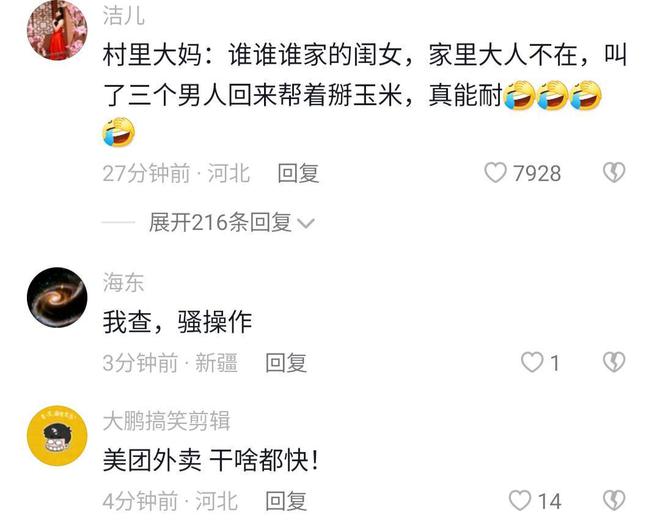Screen dimensions: 660x528
Task: Reply to 海东's comment
Action: pos(285,362)
